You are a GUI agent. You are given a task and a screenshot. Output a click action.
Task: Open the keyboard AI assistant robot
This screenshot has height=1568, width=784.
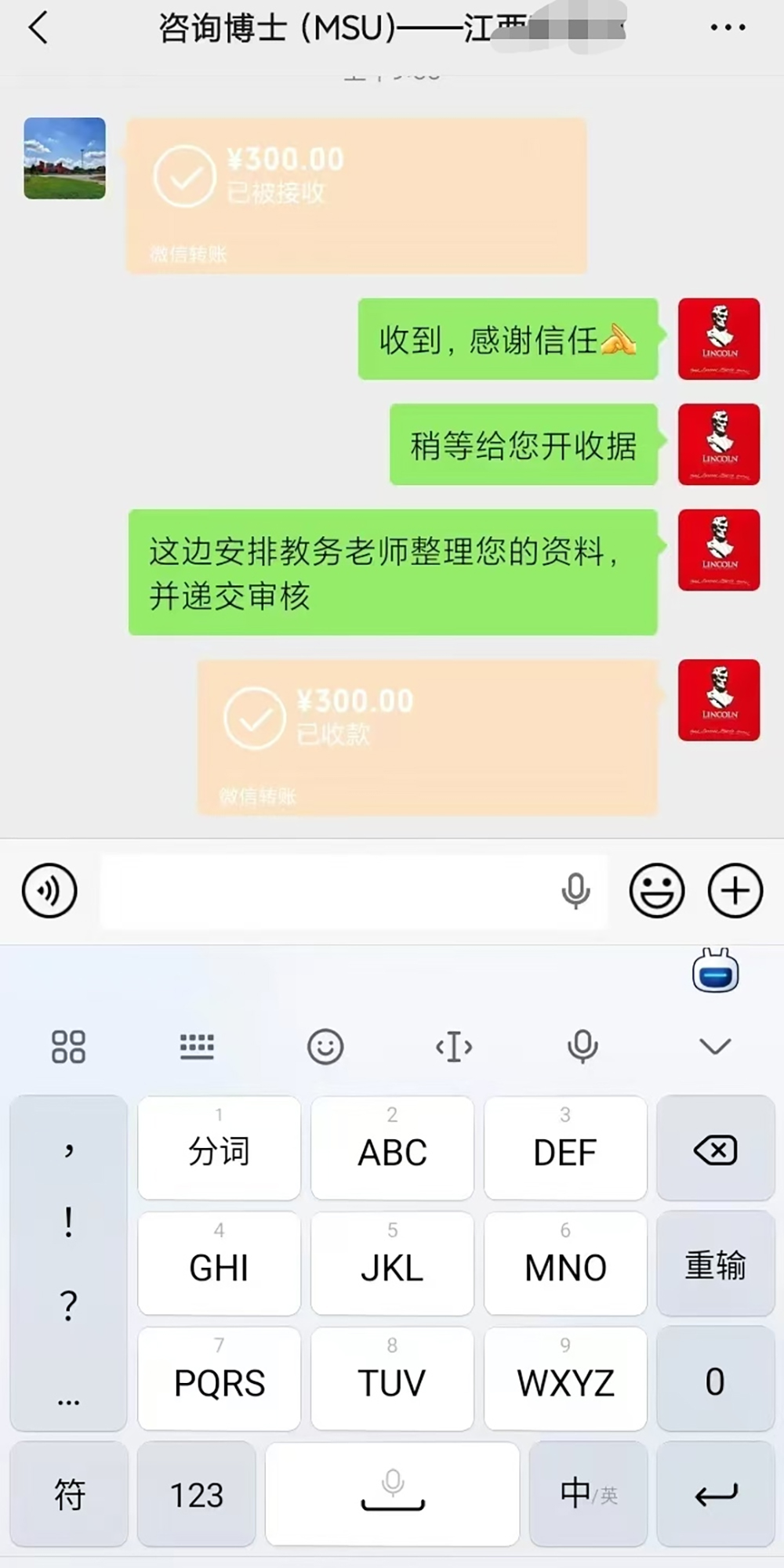click(715, 972)
